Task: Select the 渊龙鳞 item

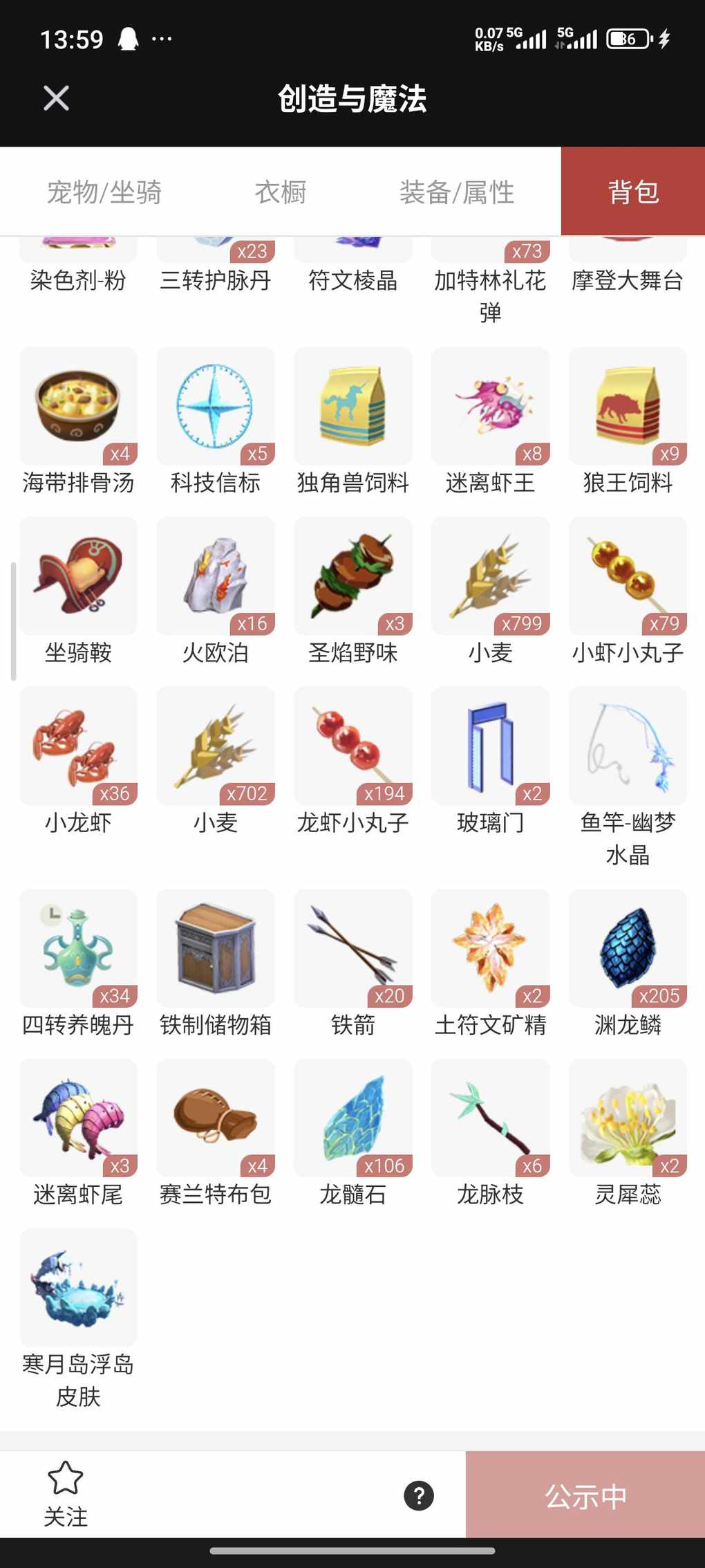Action: click(x=628, y=948)
